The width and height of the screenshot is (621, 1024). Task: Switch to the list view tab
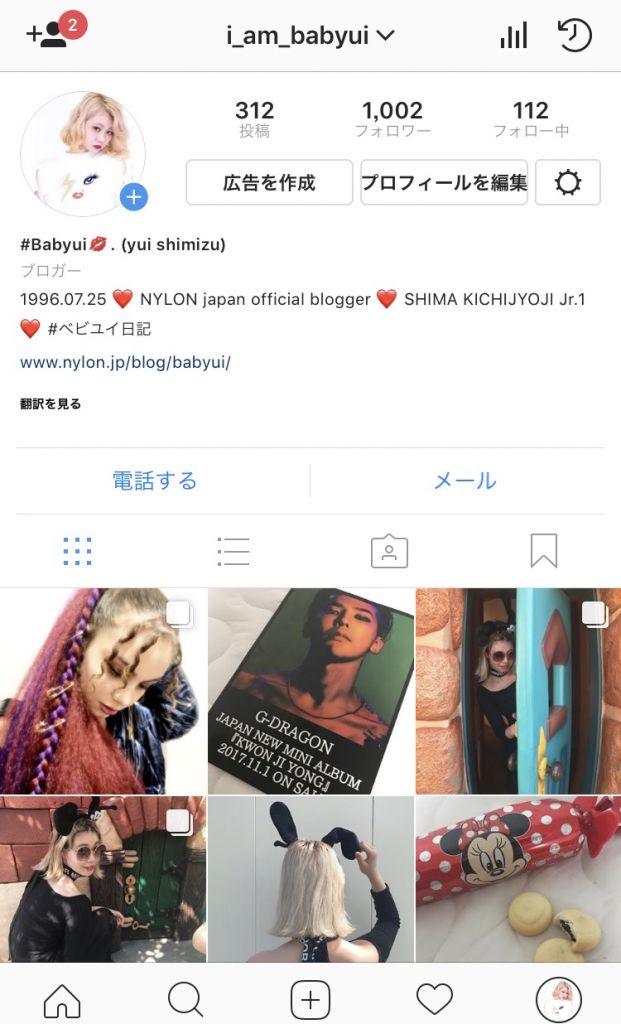tap(233, 551)
